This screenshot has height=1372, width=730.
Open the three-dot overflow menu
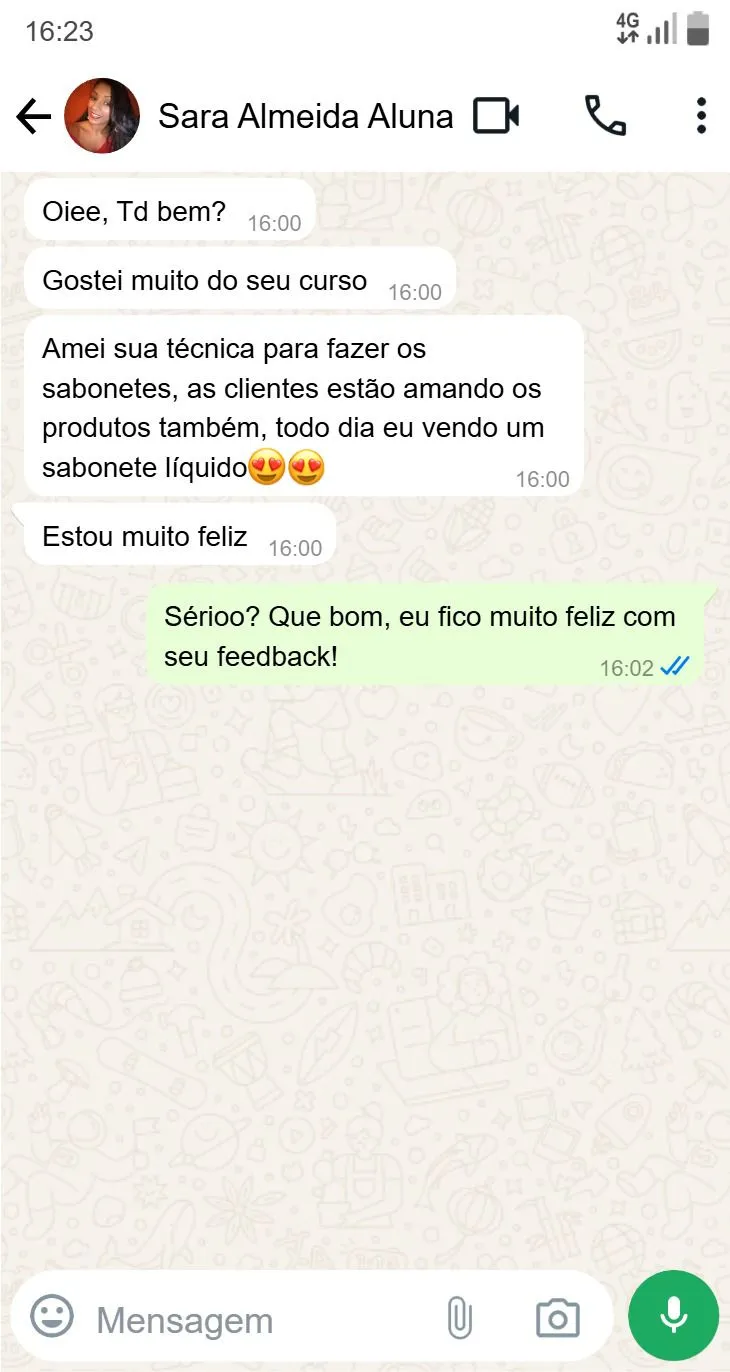click(x=700, y=115)
